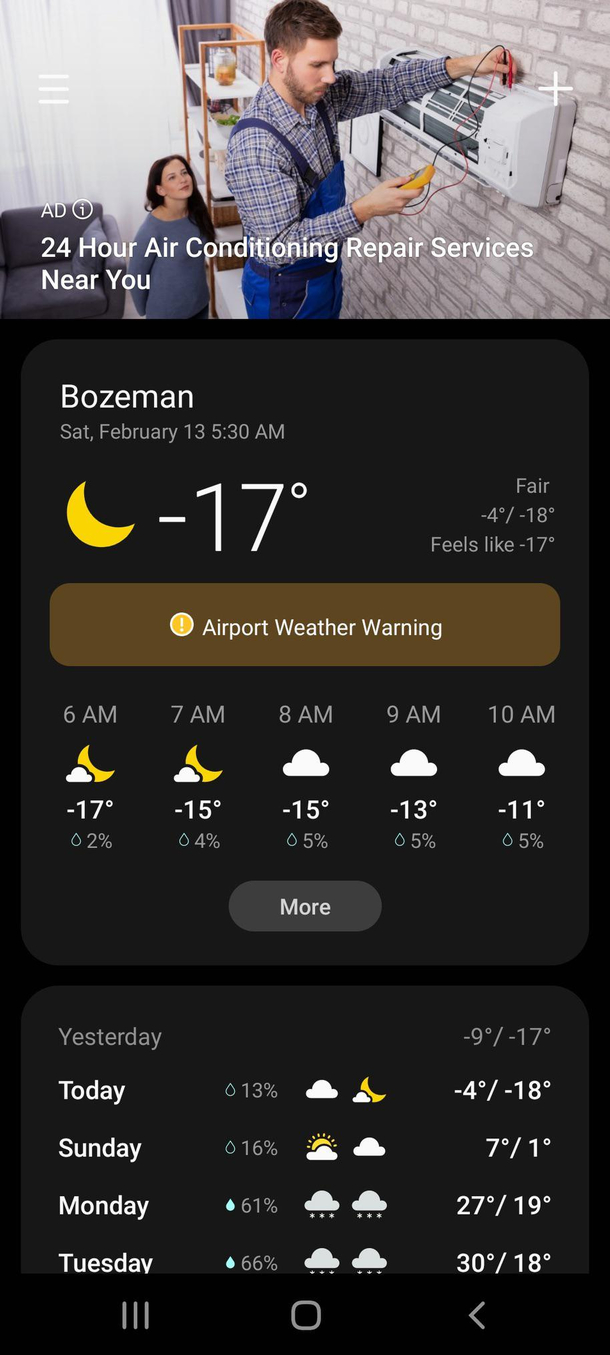Viewport: 610px width, 1355px height.
Task: Go back using system back button
Action: point(477,1315)
